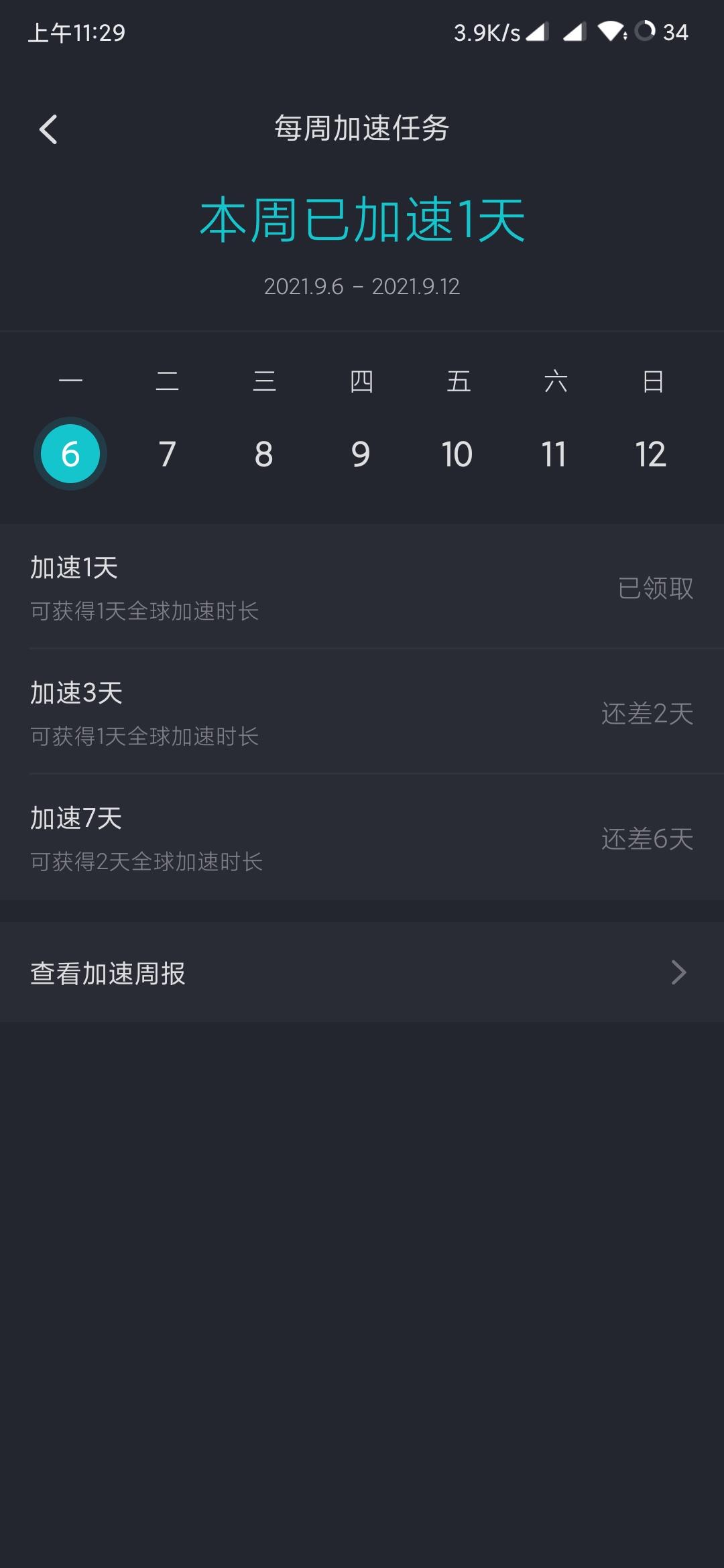Select the 一 weekday column header
This screenshot has height=1568, width=724.
pos(70,380)
